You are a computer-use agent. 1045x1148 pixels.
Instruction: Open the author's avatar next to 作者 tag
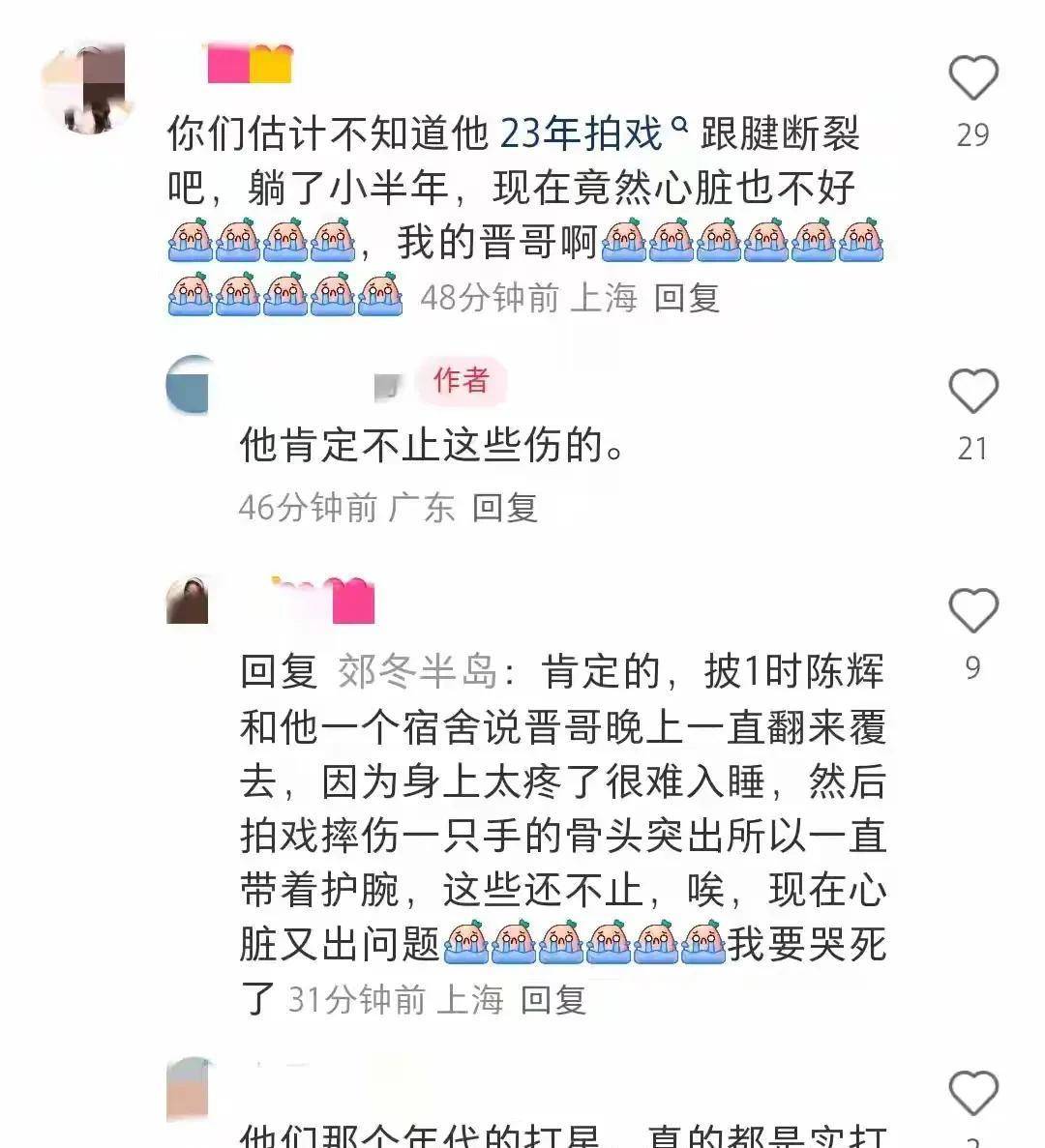click(188, 384)
